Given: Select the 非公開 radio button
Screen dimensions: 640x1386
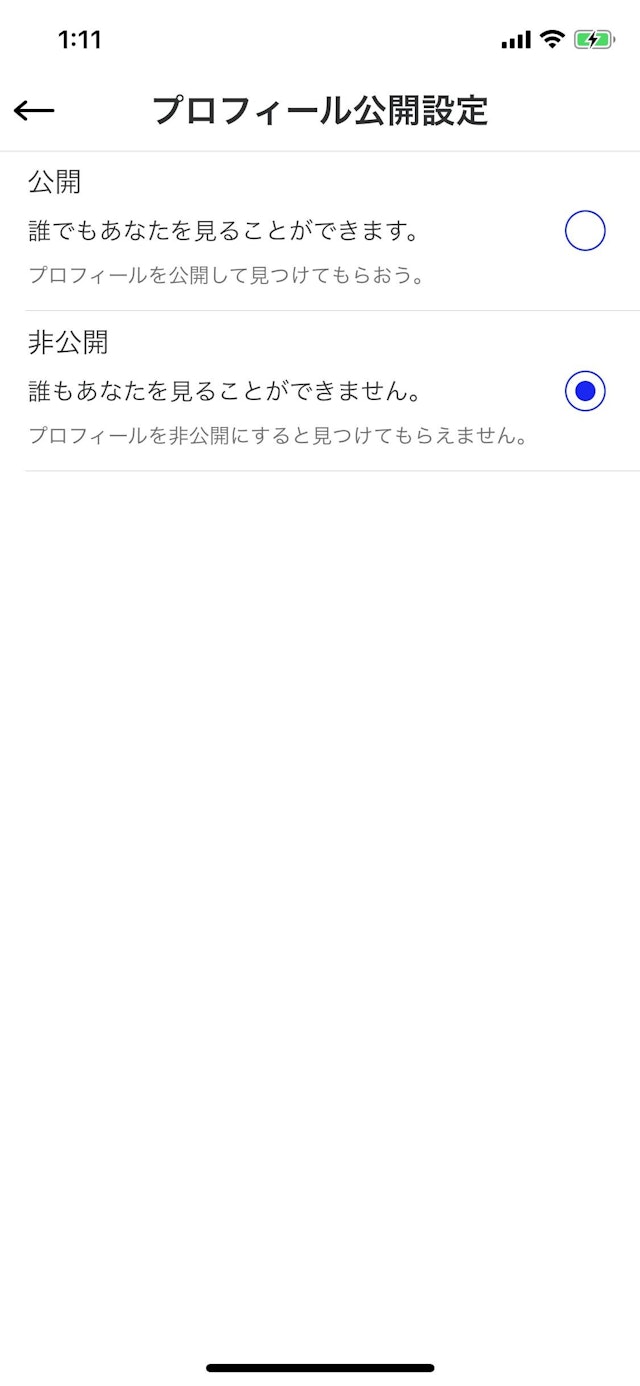Looking at the screenshot, I should [x=585, y=391].
